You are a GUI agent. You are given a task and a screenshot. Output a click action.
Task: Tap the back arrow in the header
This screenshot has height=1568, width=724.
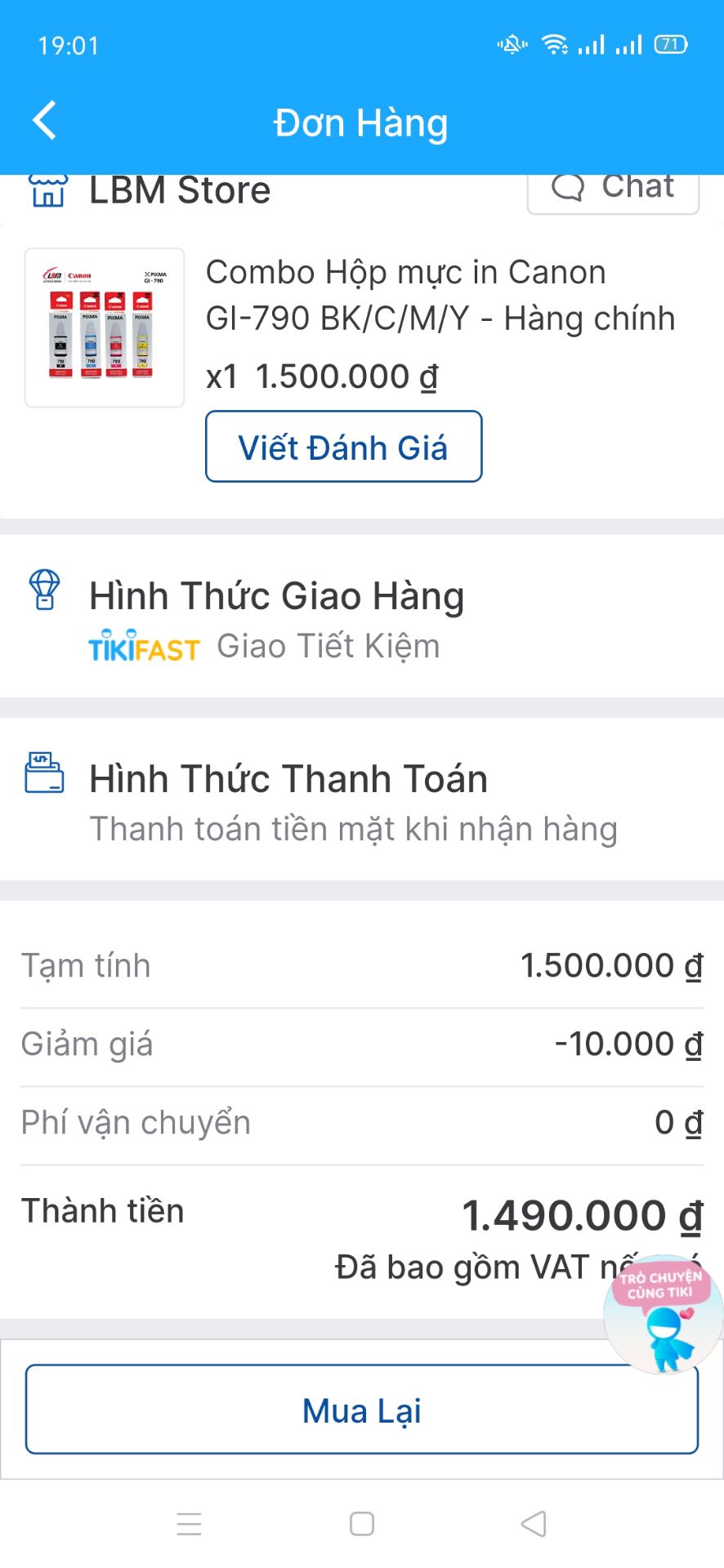tap(43, 121)
